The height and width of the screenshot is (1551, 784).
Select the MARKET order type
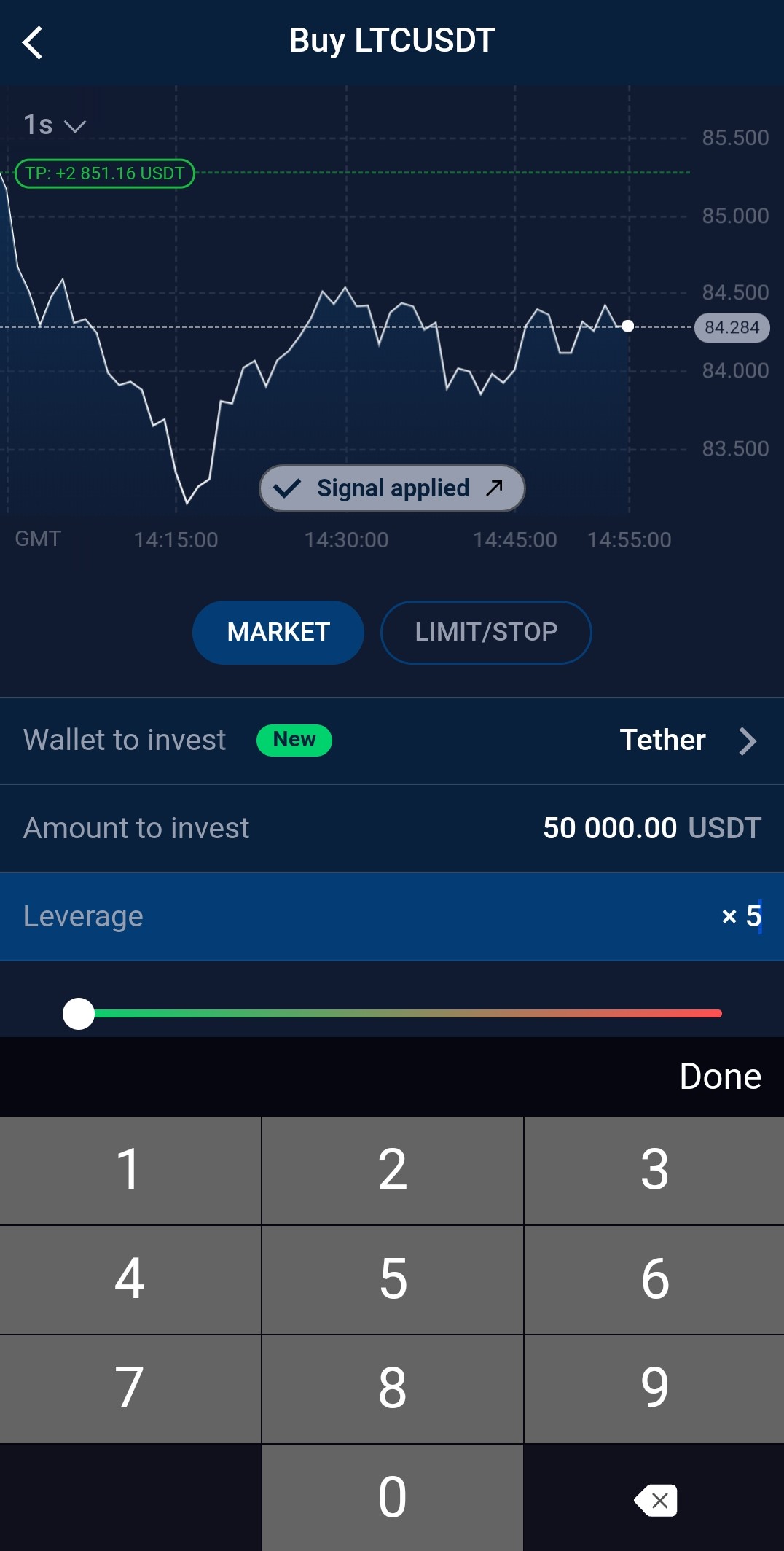[278, 632]
